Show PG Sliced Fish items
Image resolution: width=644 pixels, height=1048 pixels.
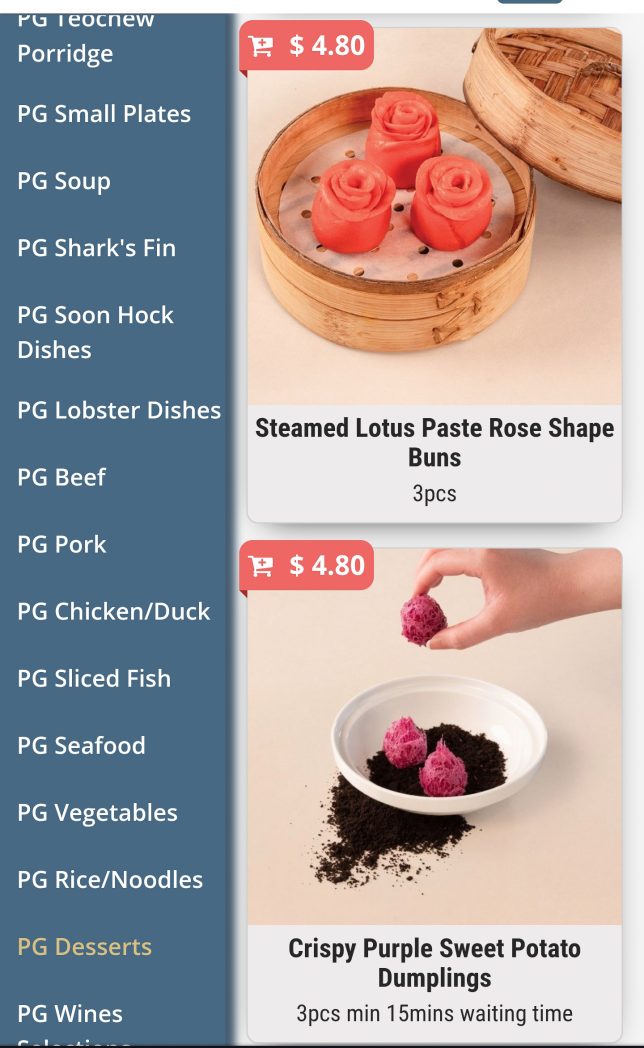(x=94, y=678)
